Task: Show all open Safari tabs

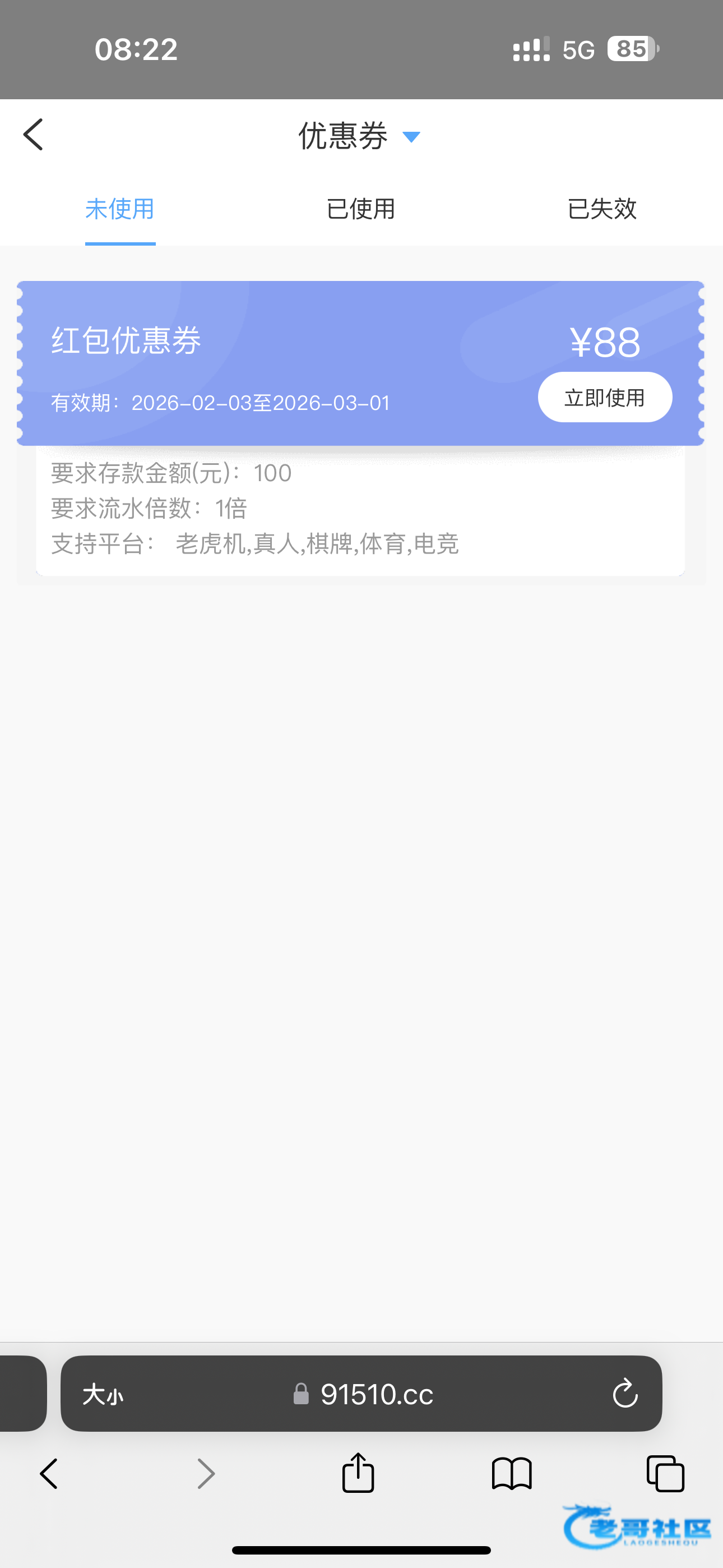Action: tap(665, 1474)
